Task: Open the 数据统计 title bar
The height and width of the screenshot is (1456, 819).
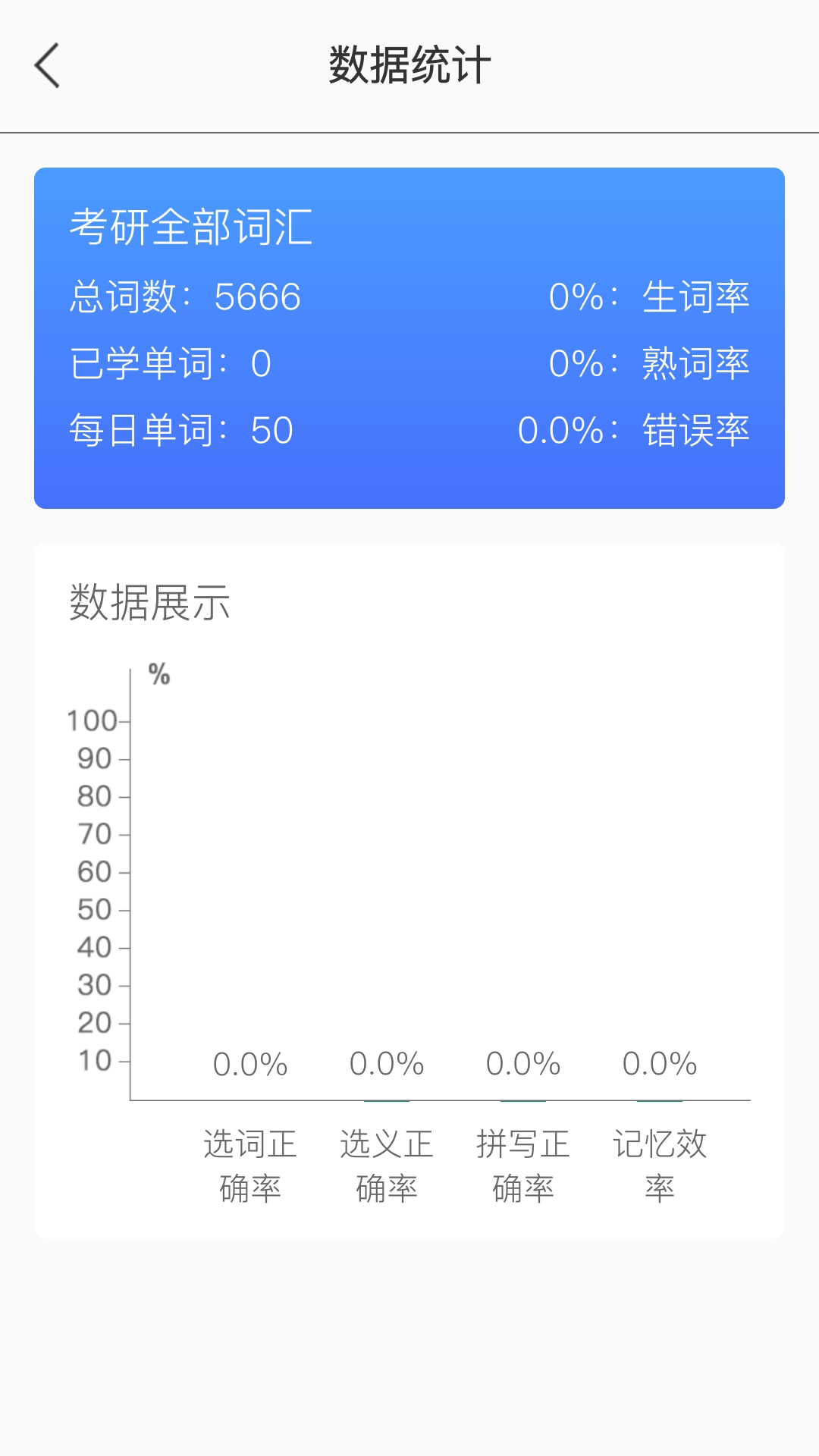Action: [x=409, y=64]
